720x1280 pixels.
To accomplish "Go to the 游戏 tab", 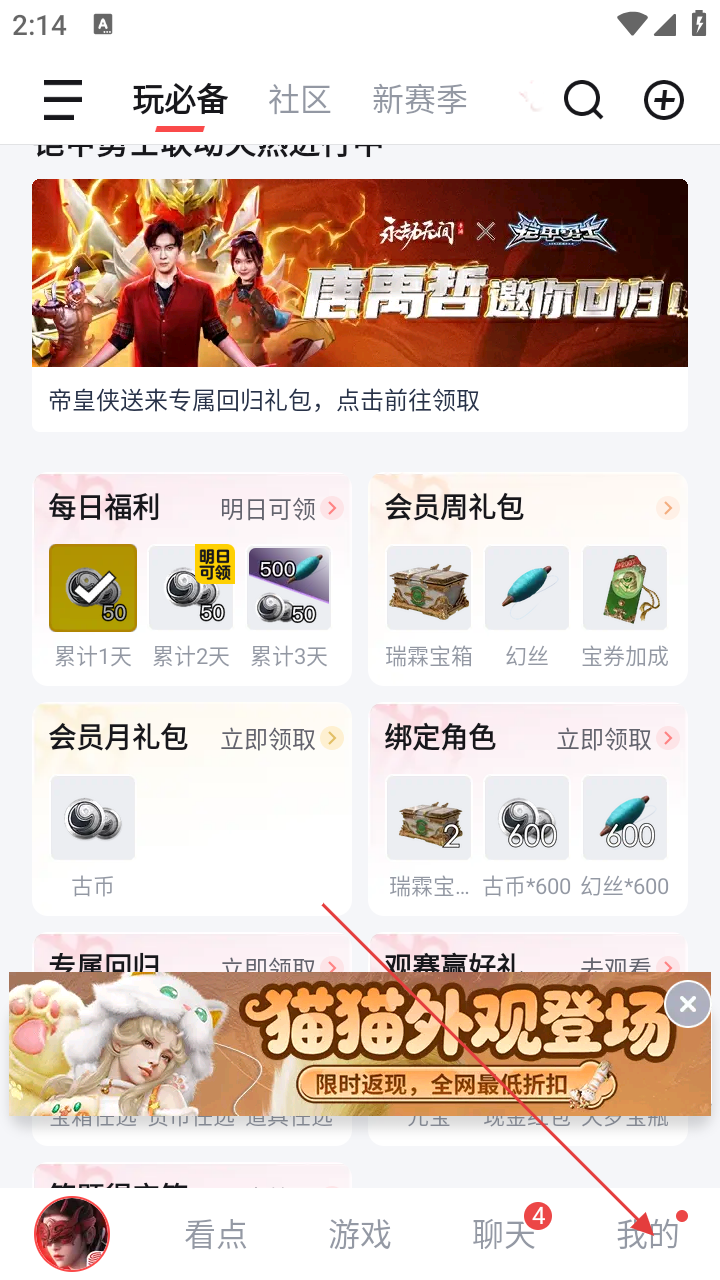I will 359,1235.
